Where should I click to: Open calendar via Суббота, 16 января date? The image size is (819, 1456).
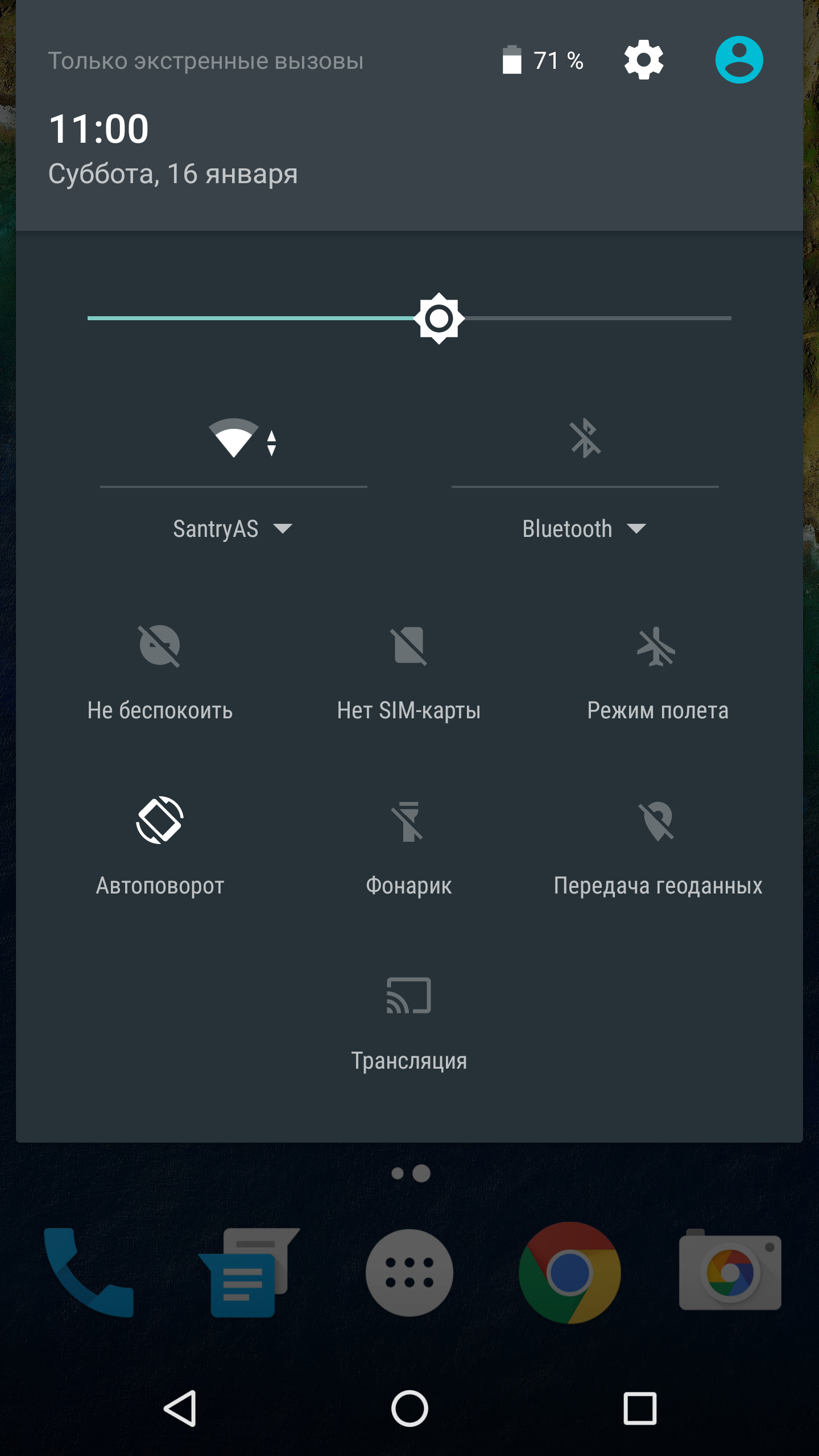[173, 173]
